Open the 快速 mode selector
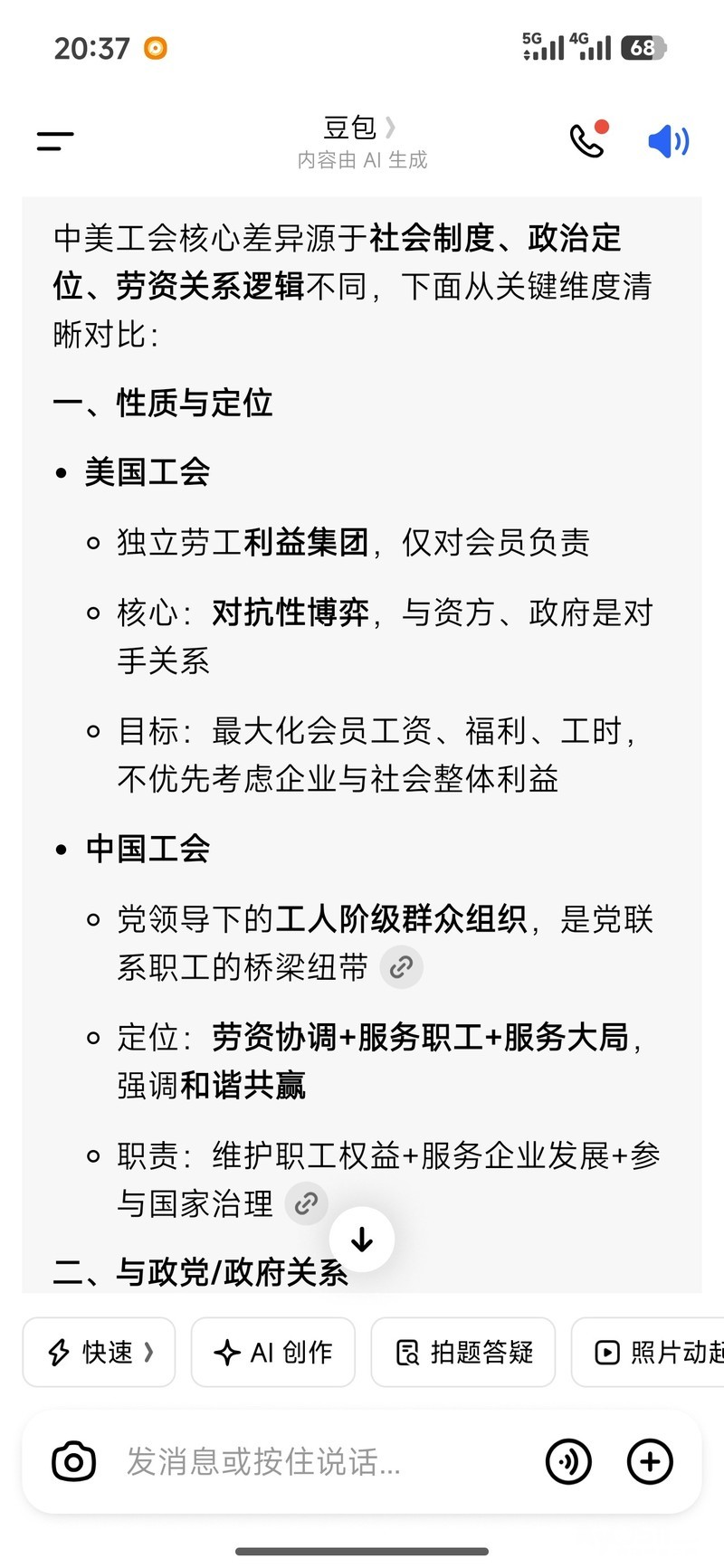 tap(99, 1352)
